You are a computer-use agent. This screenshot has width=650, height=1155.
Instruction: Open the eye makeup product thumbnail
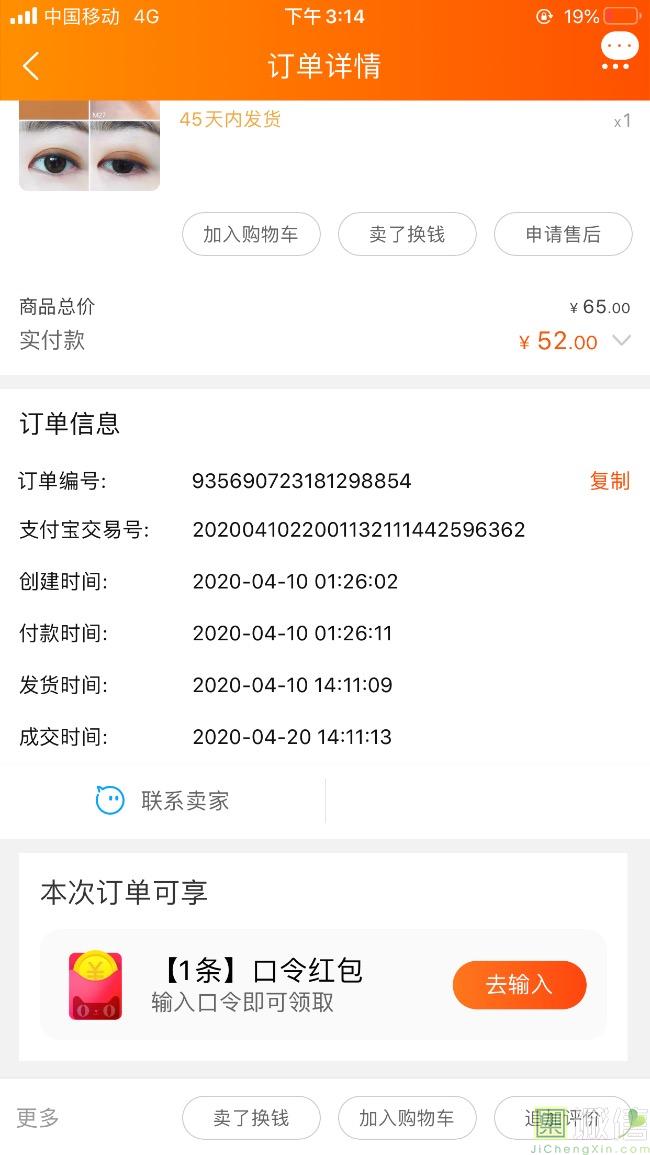coord(89,146)
